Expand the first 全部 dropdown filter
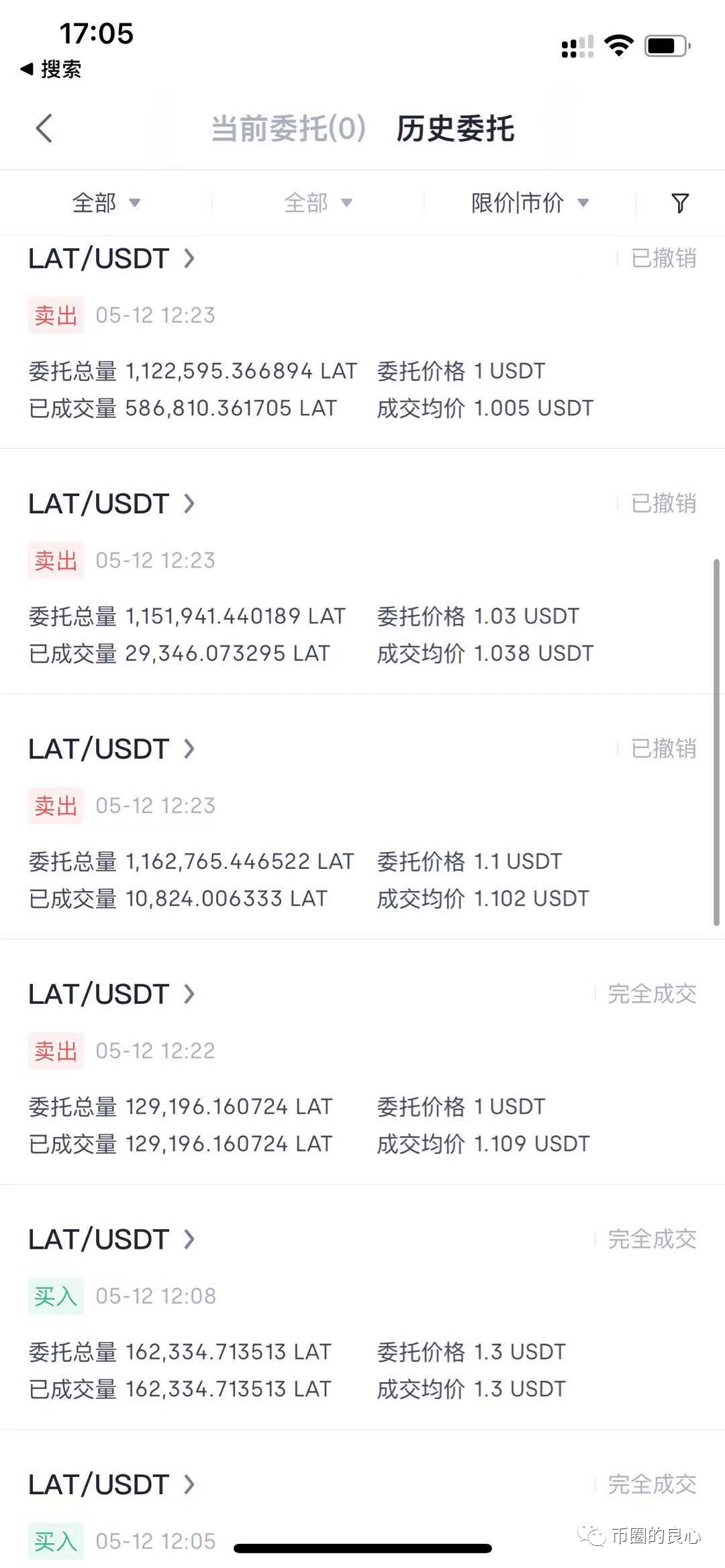The width and height of the screenshot is (725, 1568). [x=106, y=203]
